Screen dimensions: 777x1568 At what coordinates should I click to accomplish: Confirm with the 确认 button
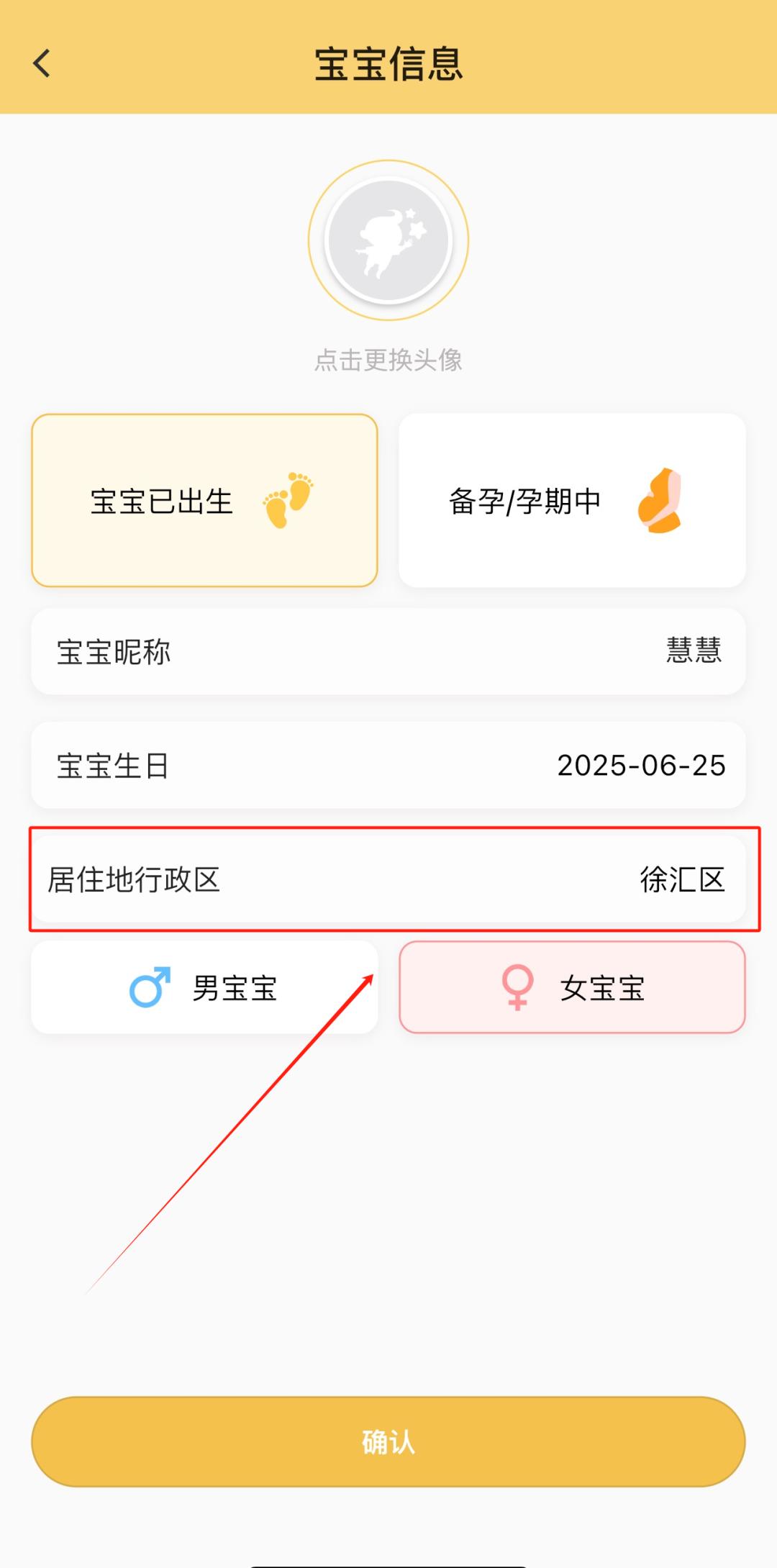pos(388,1441)
